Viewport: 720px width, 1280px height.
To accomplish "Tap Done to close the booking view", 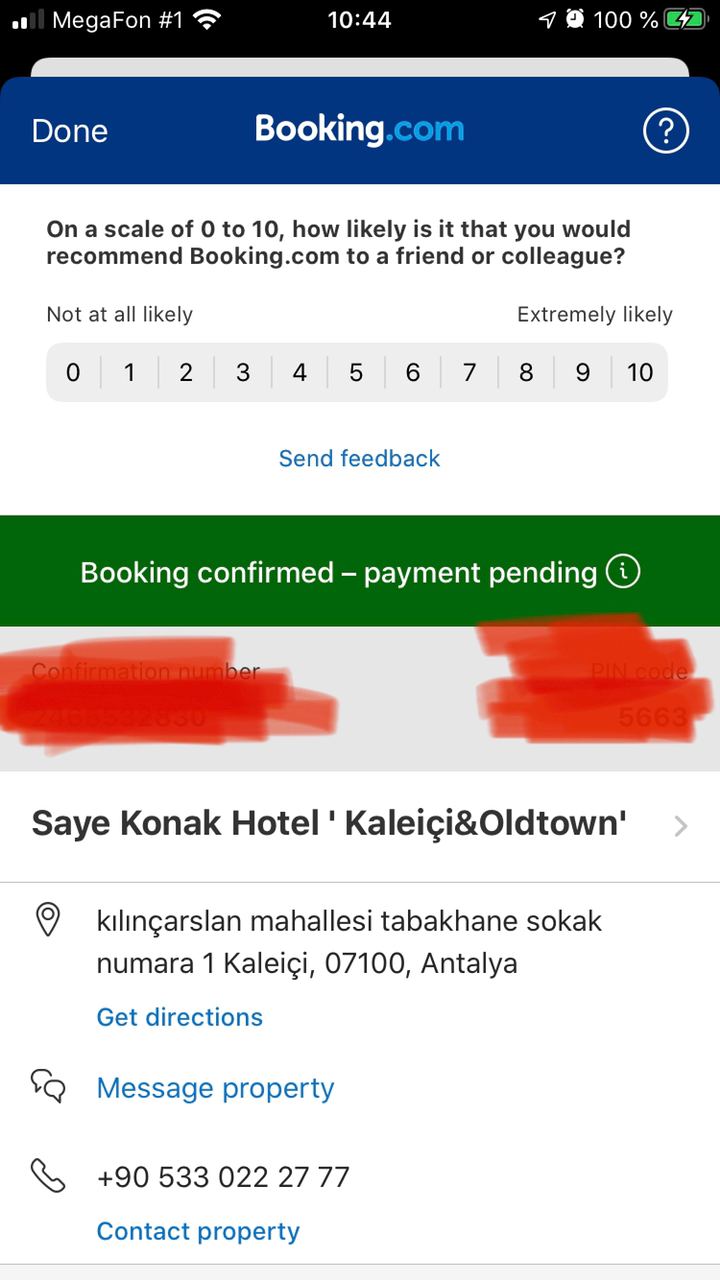I will click(70, 131).
